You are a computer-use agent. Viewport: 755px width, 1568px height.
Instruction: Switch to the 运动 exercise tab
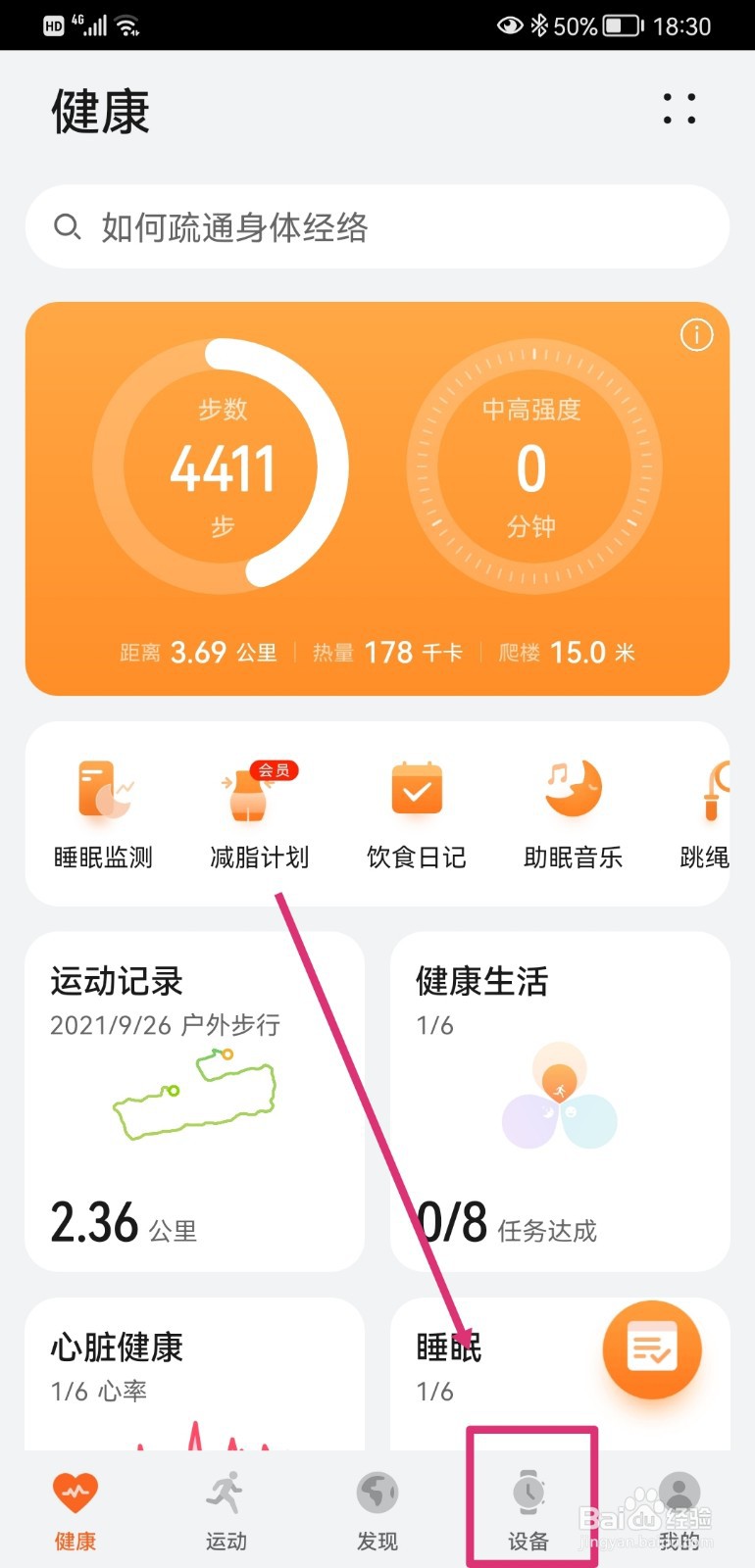pyautogui.click(x=226, y=1506)
